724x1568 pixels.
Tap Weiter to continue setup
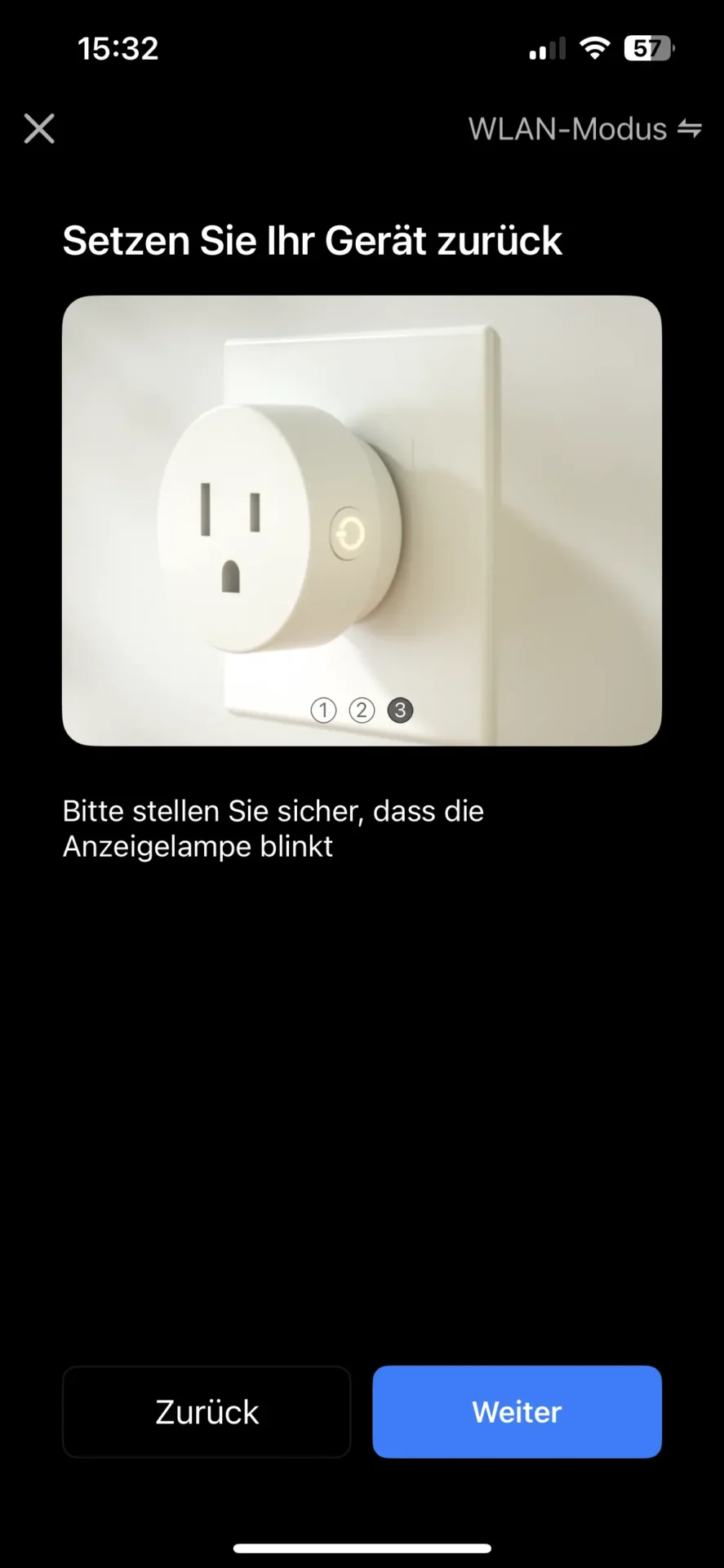[x=517, y=1412]
